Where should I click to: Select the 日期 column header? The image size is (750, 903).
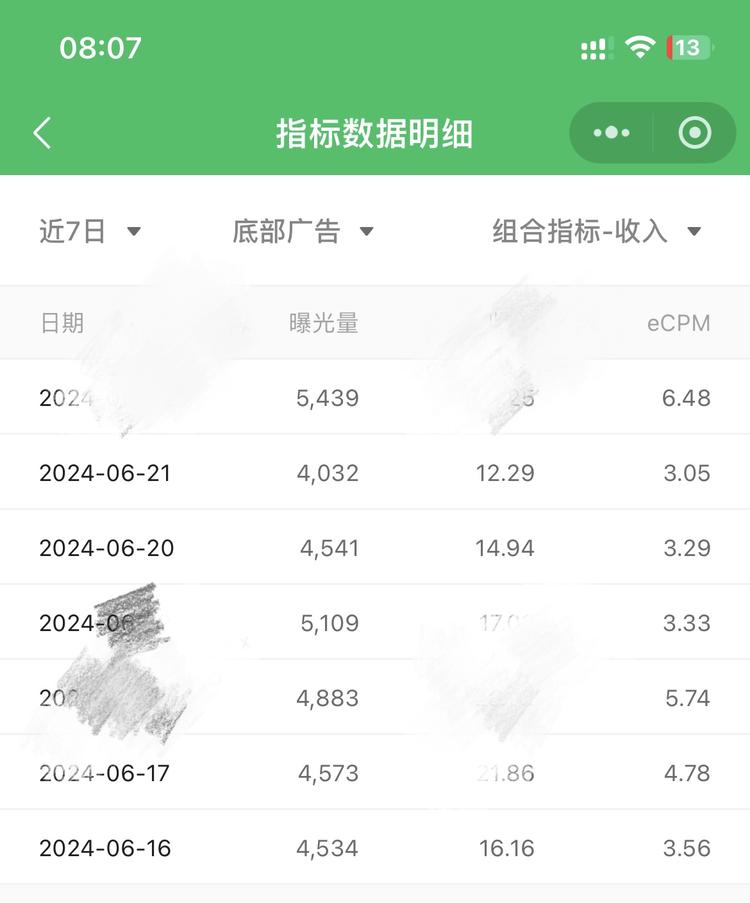click(x=62, y=322)
